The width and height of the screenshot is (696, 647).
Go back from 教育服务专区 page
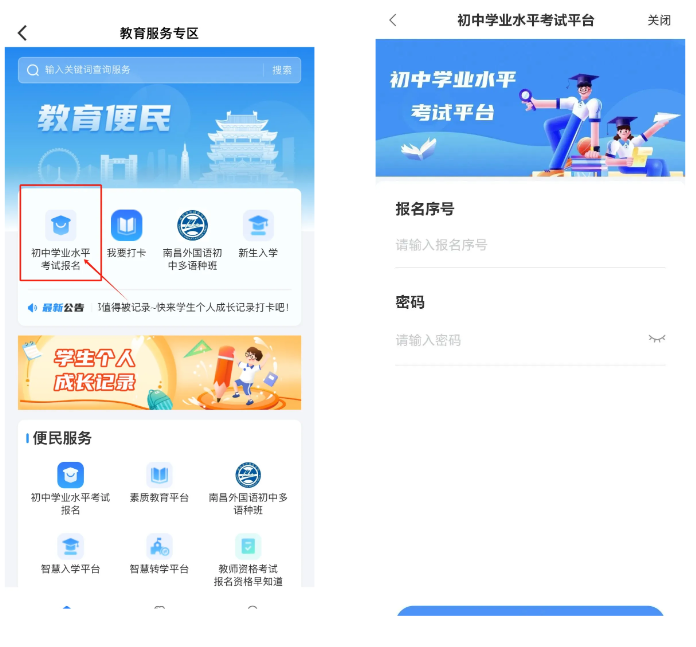click(22, 33)
